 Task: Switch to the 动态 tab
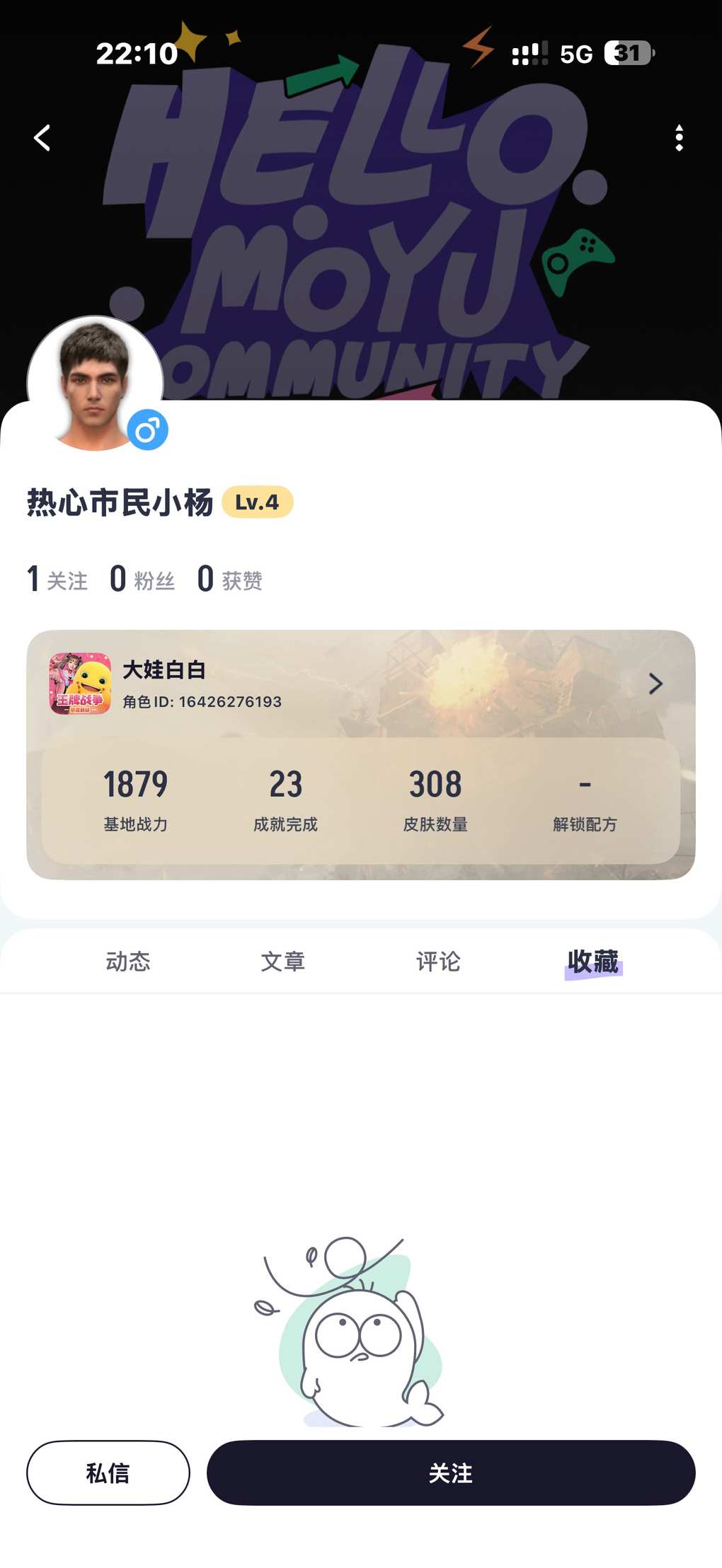[x=128, y=962]
